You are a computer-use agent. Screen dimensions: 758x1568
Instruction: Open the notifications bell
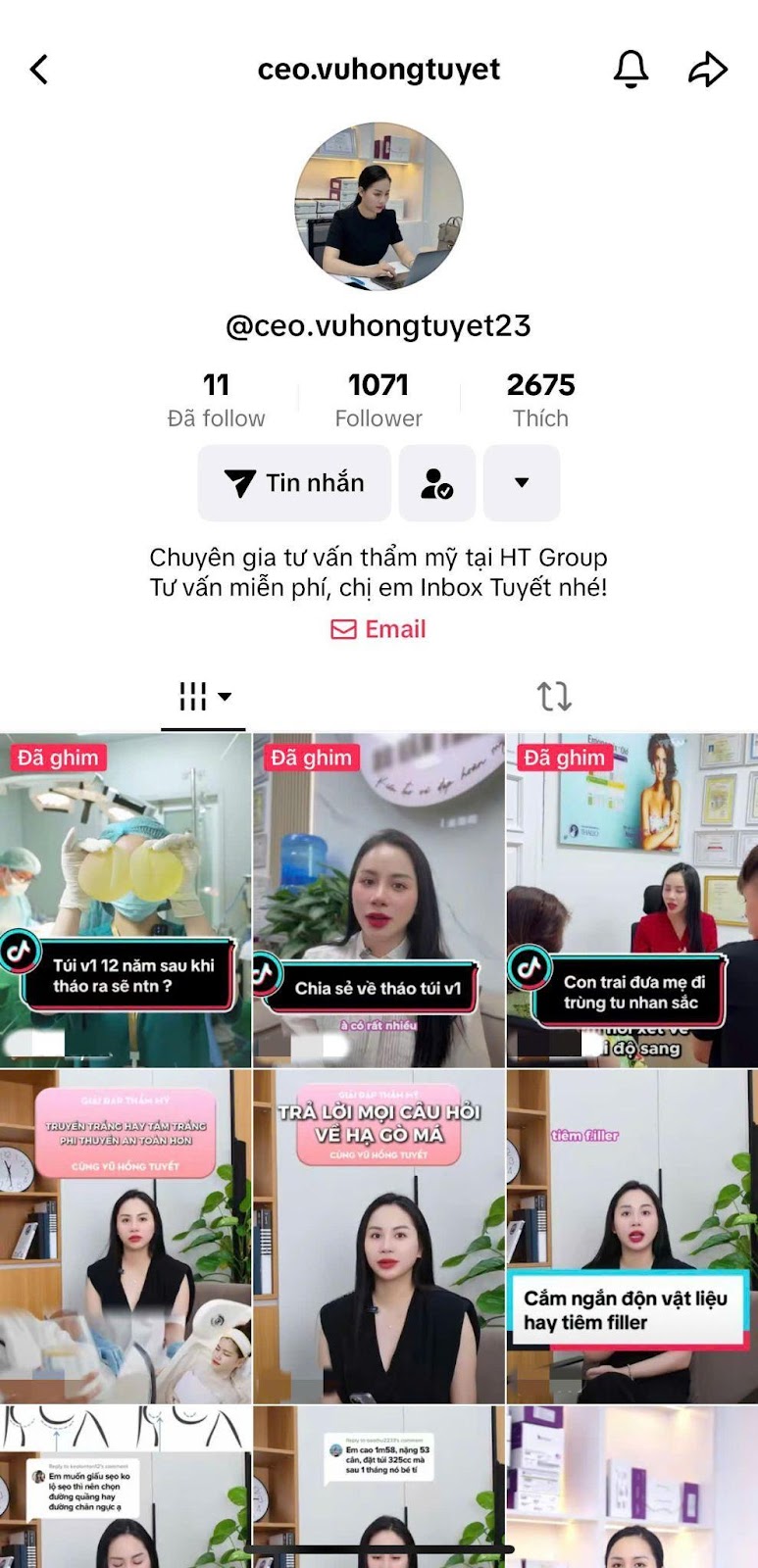click(x=631, y=69)
